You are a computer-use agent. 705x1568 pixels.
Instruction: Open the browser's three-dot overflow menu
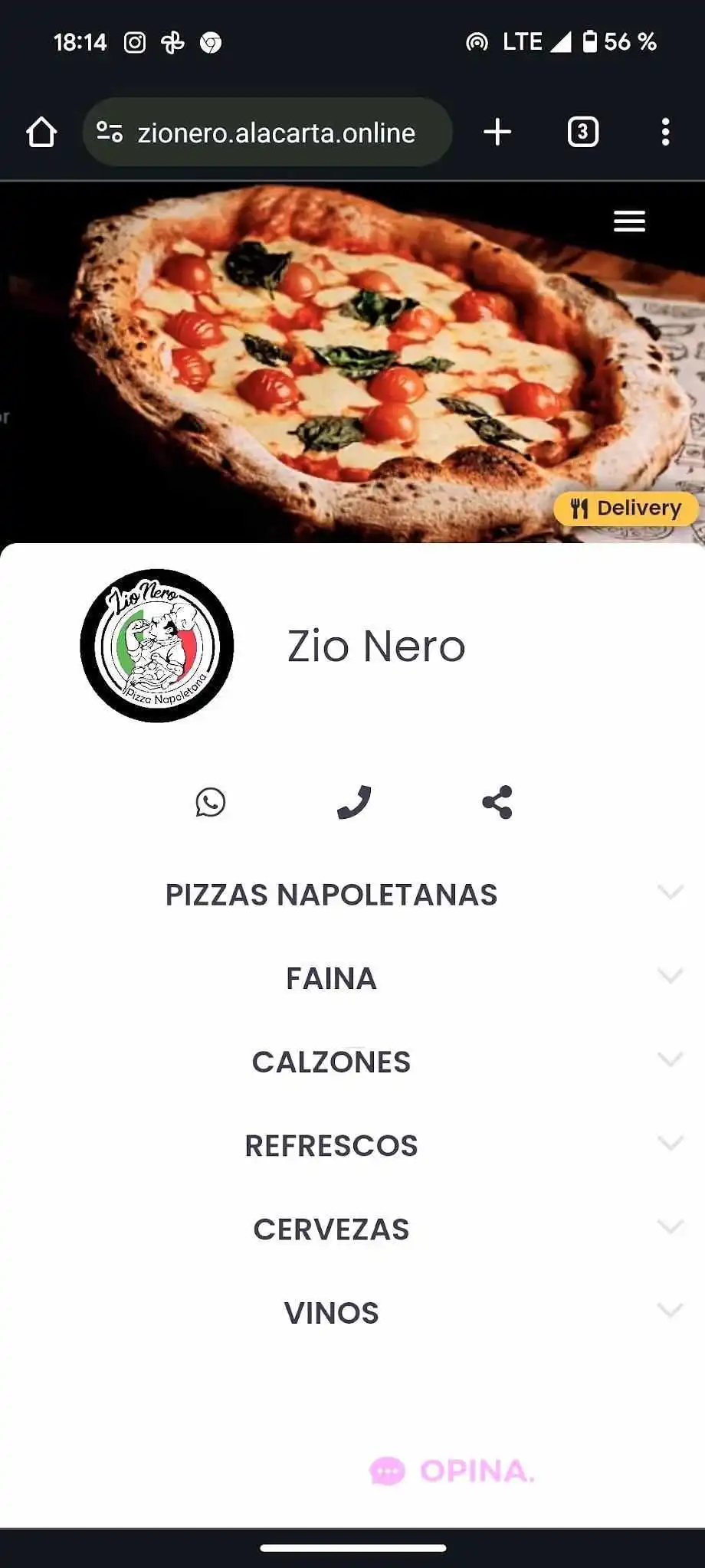pyautogui.click(x=665, y=132)
